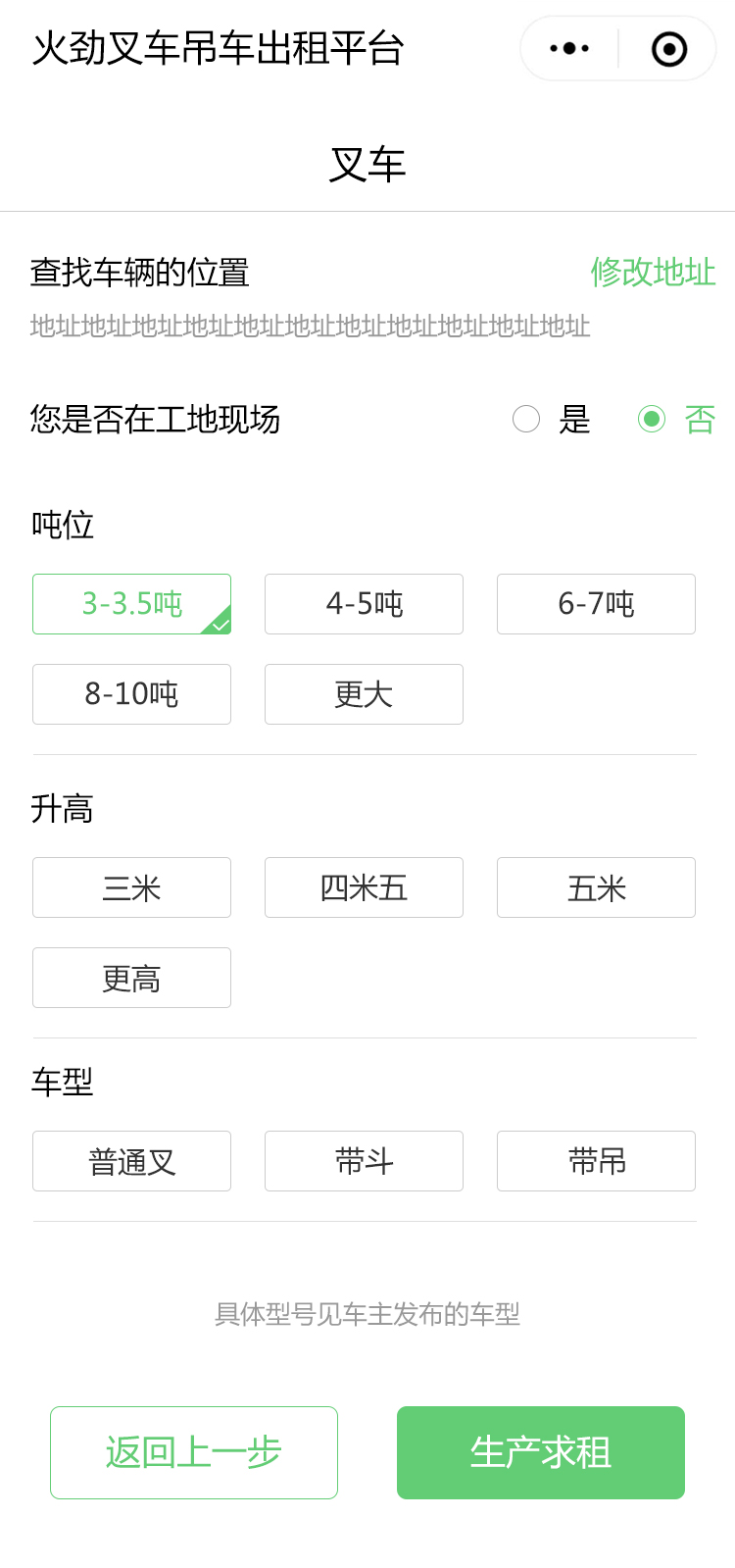The width and height of the screenshot is (735, 1568).
Task: Select 四米五 lift height
Action: coord(364,887)
